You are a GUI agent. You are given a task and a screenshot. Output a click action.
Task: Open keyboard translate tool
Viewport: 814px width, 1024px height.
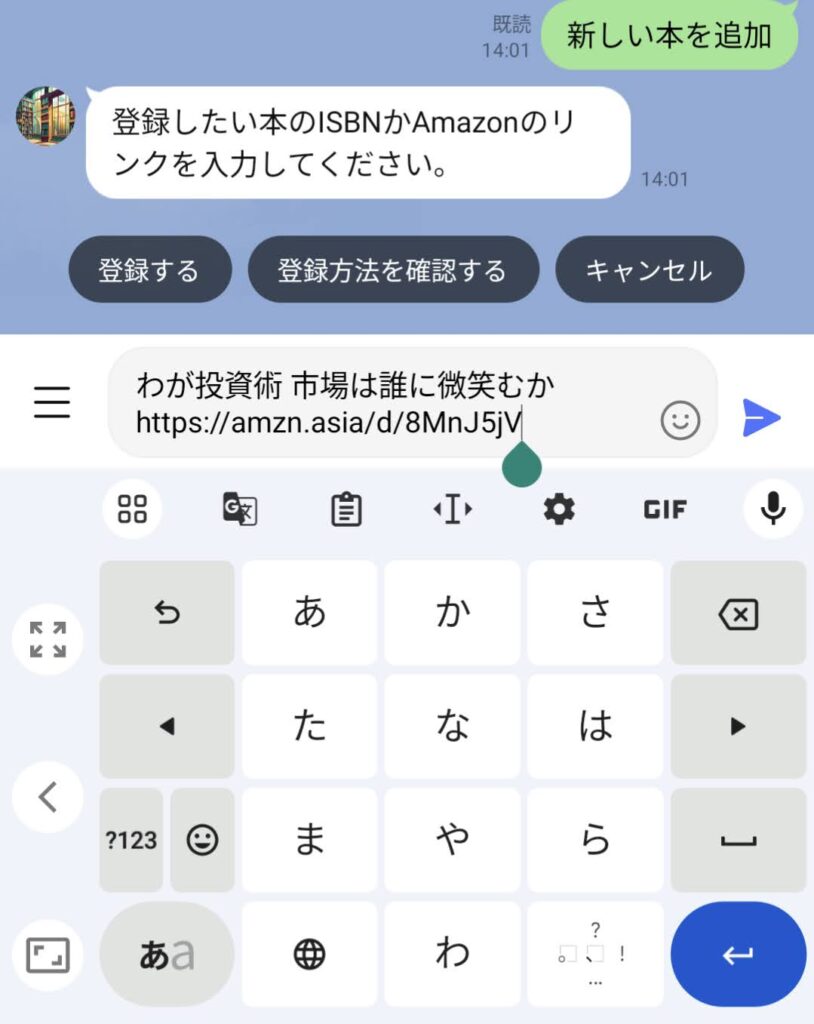click(239, 509)
